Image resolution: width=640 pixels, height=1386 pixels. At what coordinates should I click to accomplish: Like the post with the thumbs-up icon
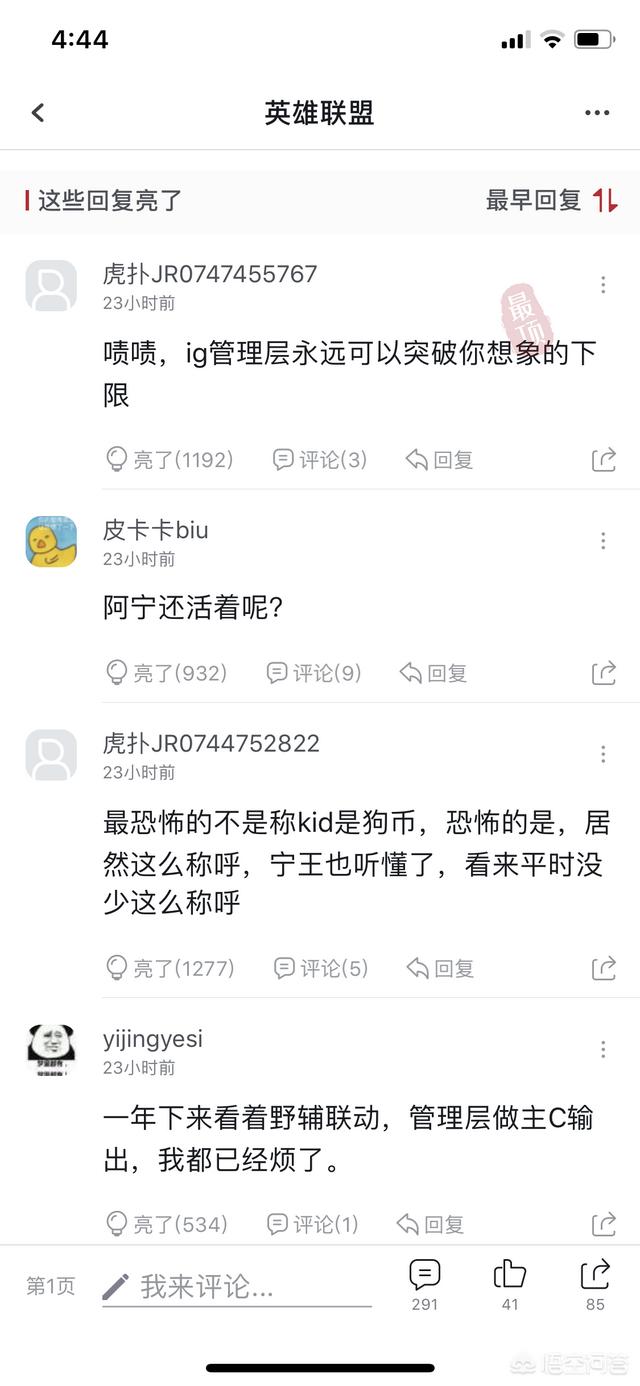point(510,1275)
